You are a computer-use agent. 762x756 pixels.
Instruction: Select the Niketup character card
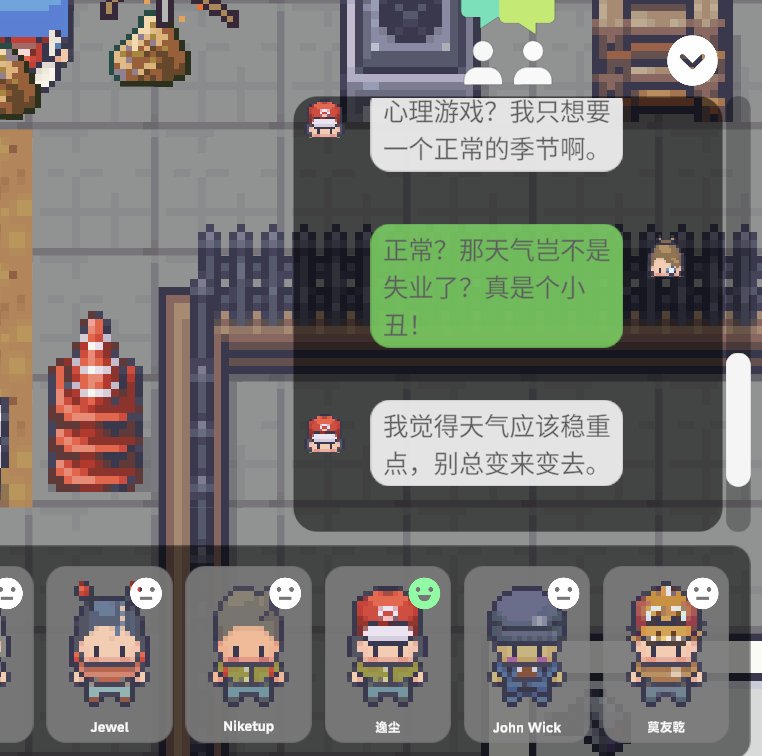pos(248,654)
